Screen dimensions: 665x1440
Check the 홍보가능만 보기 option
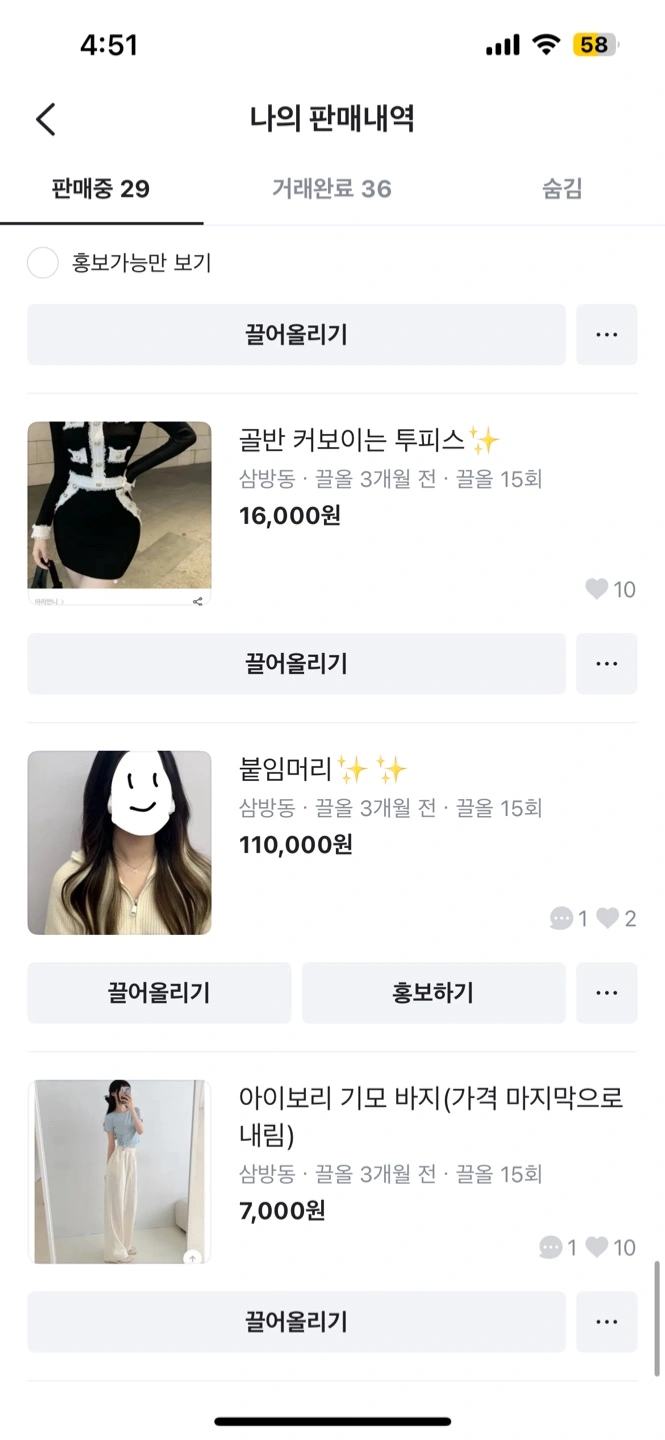click(43, 263)
